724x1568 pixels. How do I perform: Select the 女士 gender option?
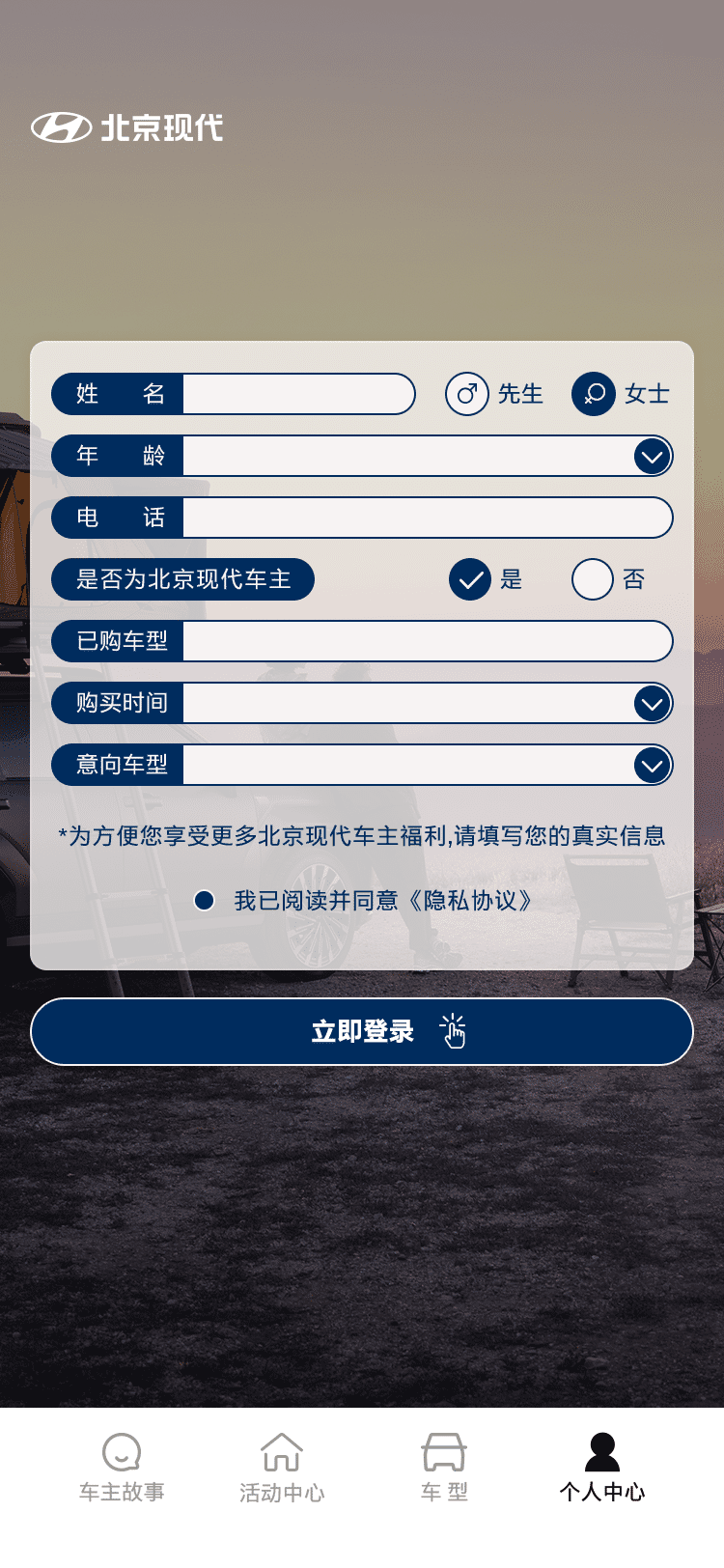[594, 394]
